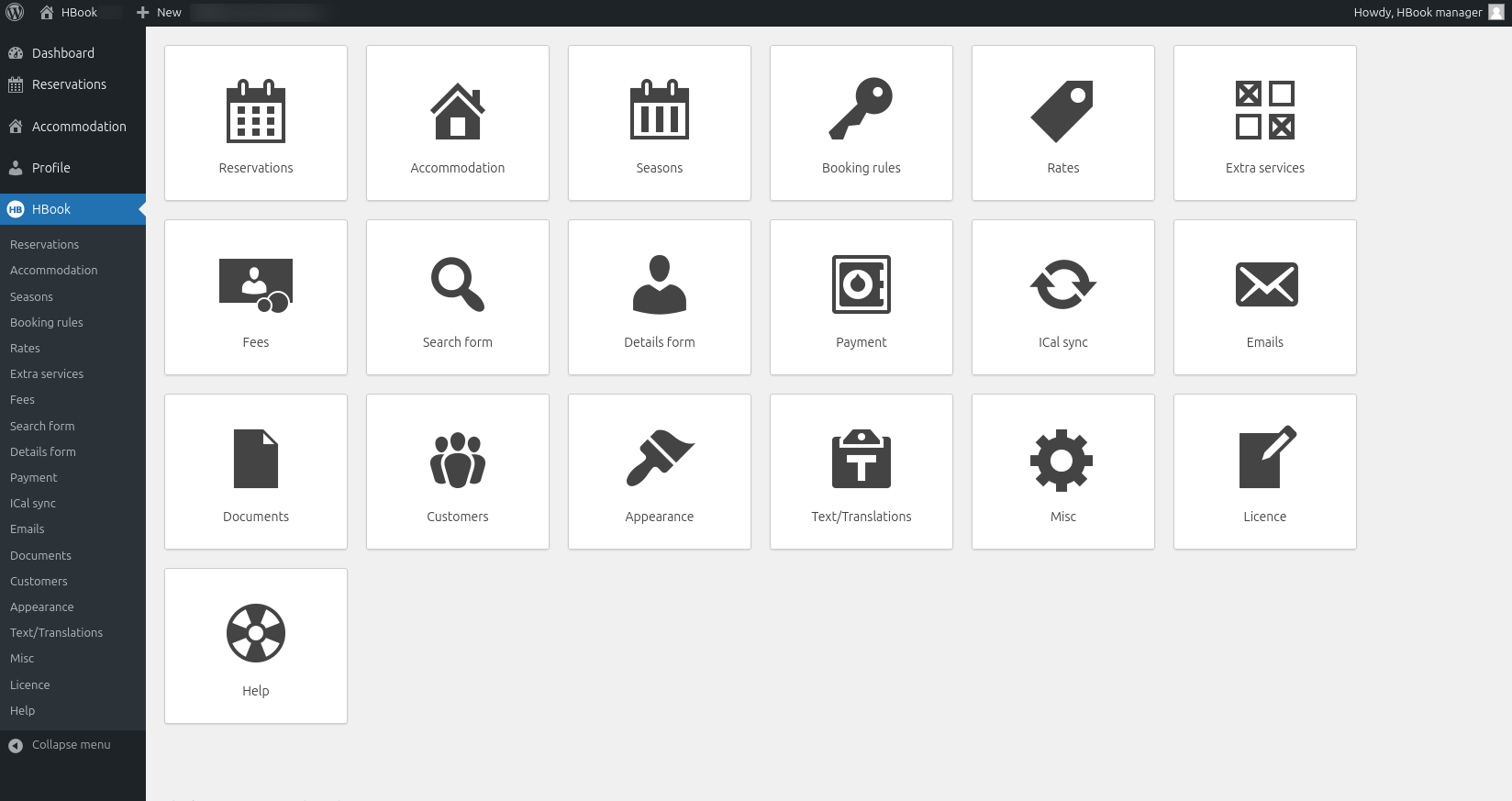Go to Dashboard in the sidebar
Image resolution: width=1512 pixels, height=801 pixels.
coord(62,53)
